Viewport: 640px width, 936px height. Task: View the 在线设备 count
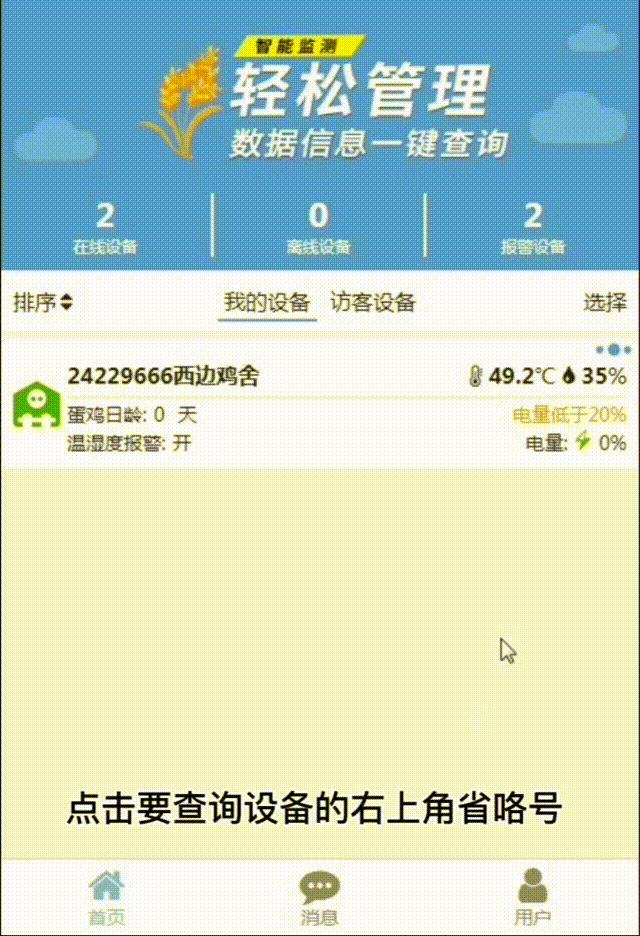tap(105, 227)
